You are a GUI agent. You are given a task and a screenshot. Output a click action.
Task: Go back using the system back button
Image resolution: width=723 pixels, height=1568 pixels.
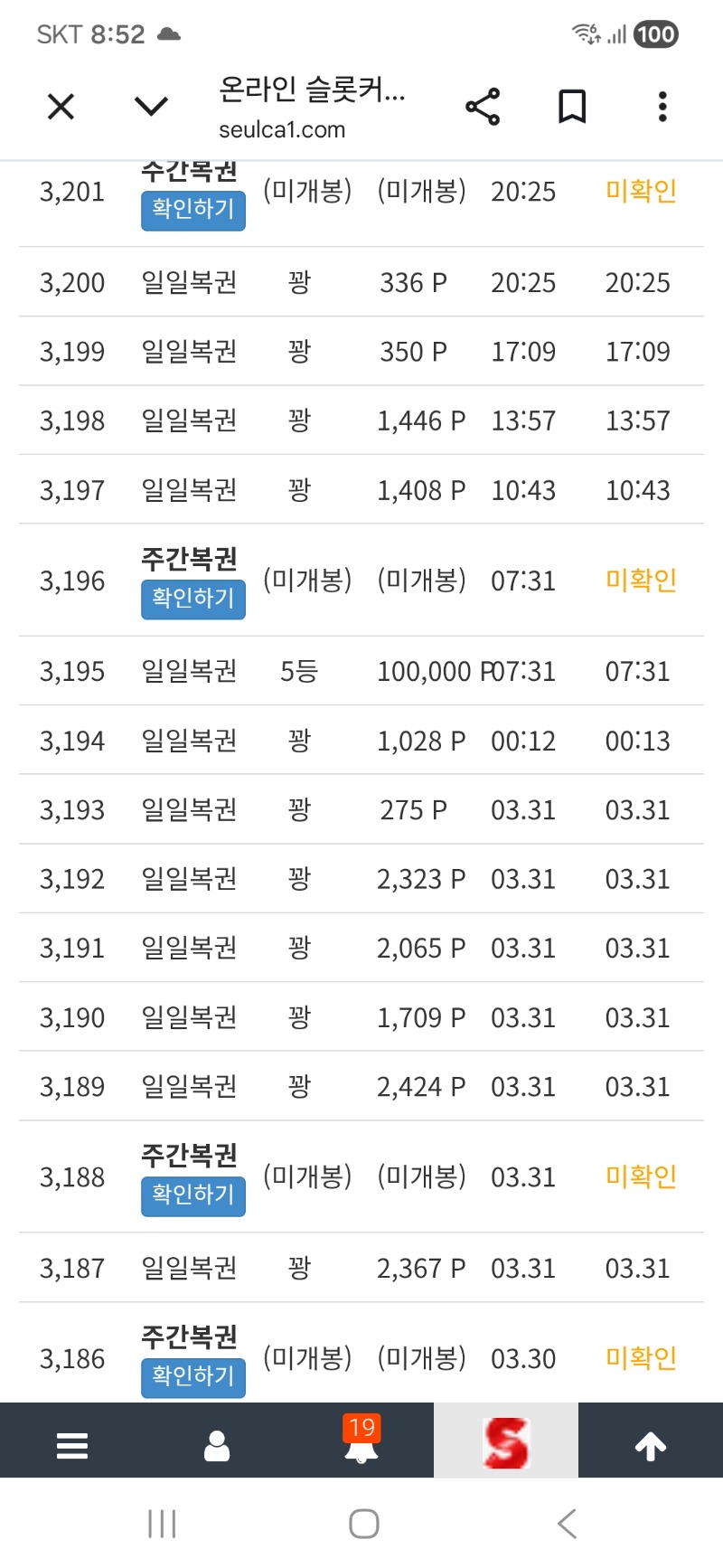click(x=567, y=1525)
